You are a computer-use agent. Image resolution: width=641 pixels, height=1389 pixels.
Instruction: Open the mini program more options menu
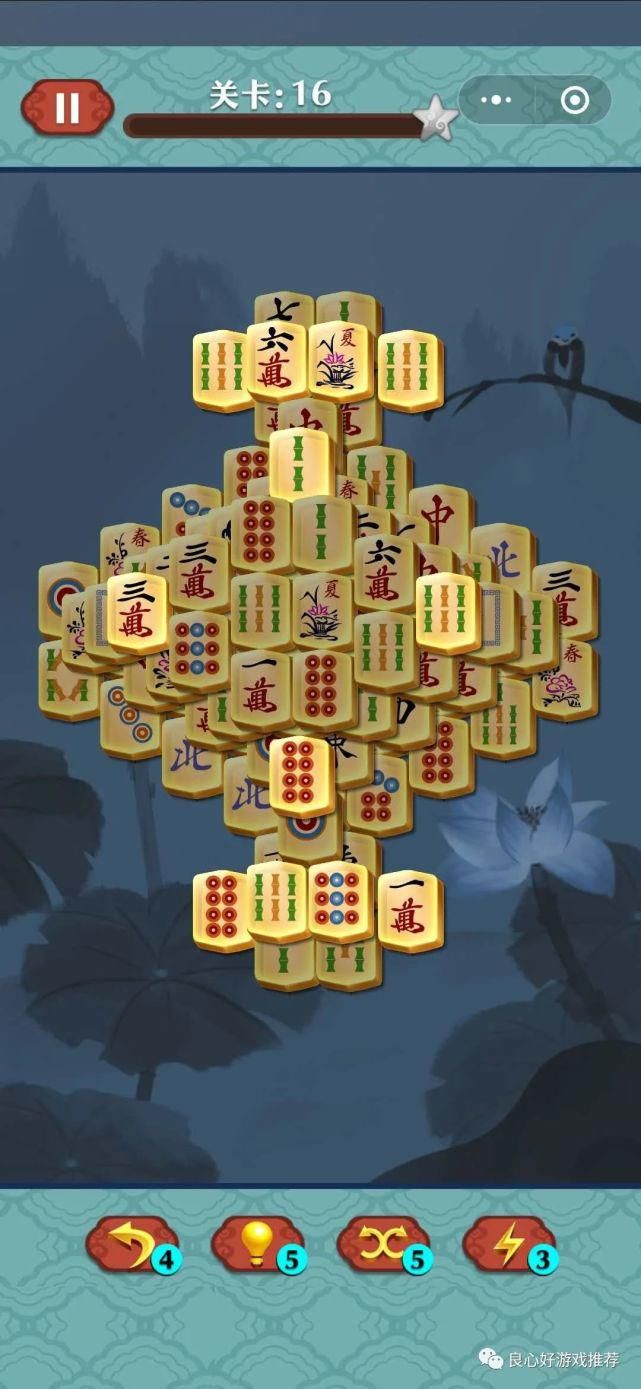[497, 101]
